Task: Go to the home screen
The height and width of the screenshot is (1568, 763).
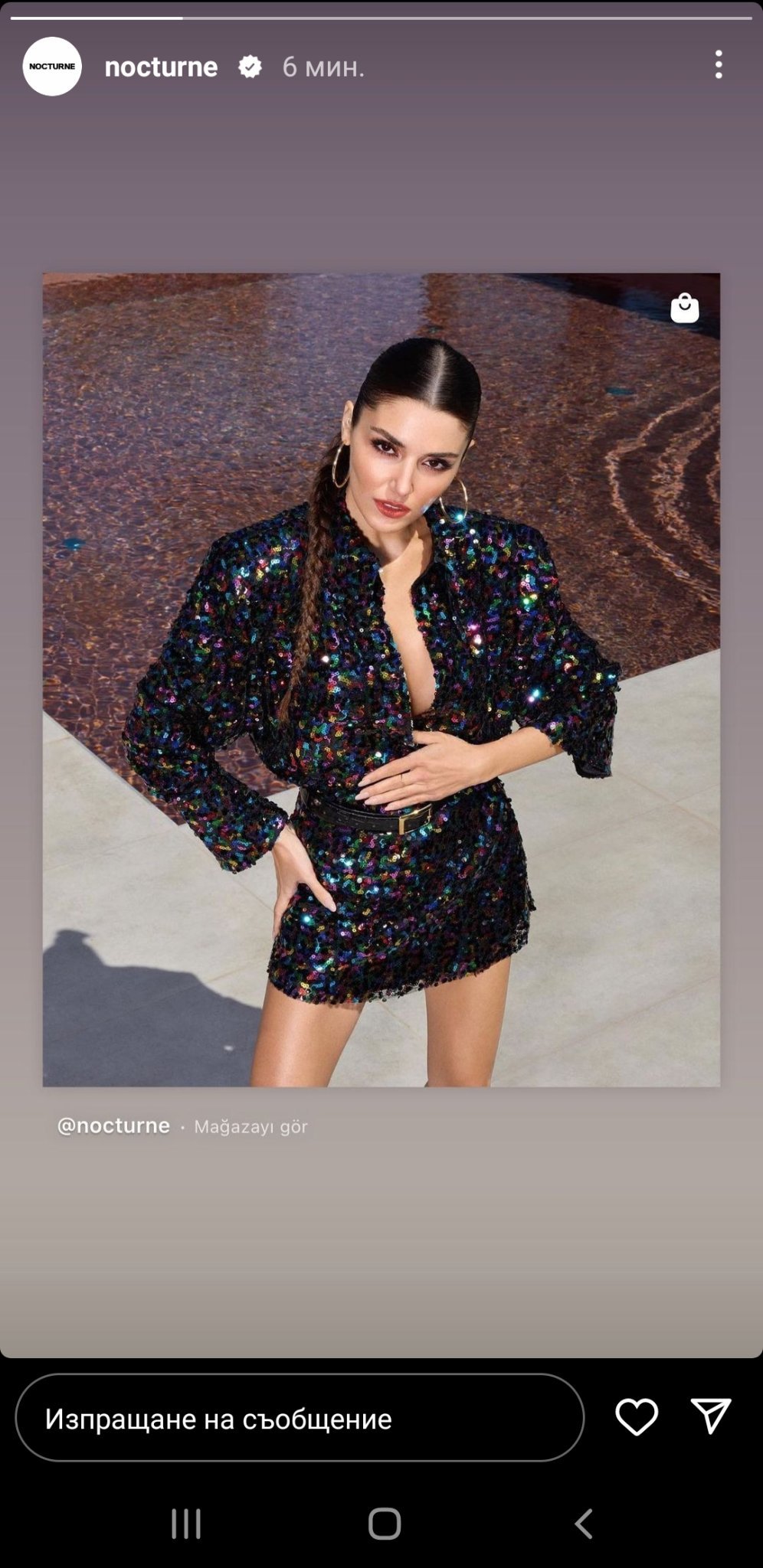Action: pos(384,1524)
